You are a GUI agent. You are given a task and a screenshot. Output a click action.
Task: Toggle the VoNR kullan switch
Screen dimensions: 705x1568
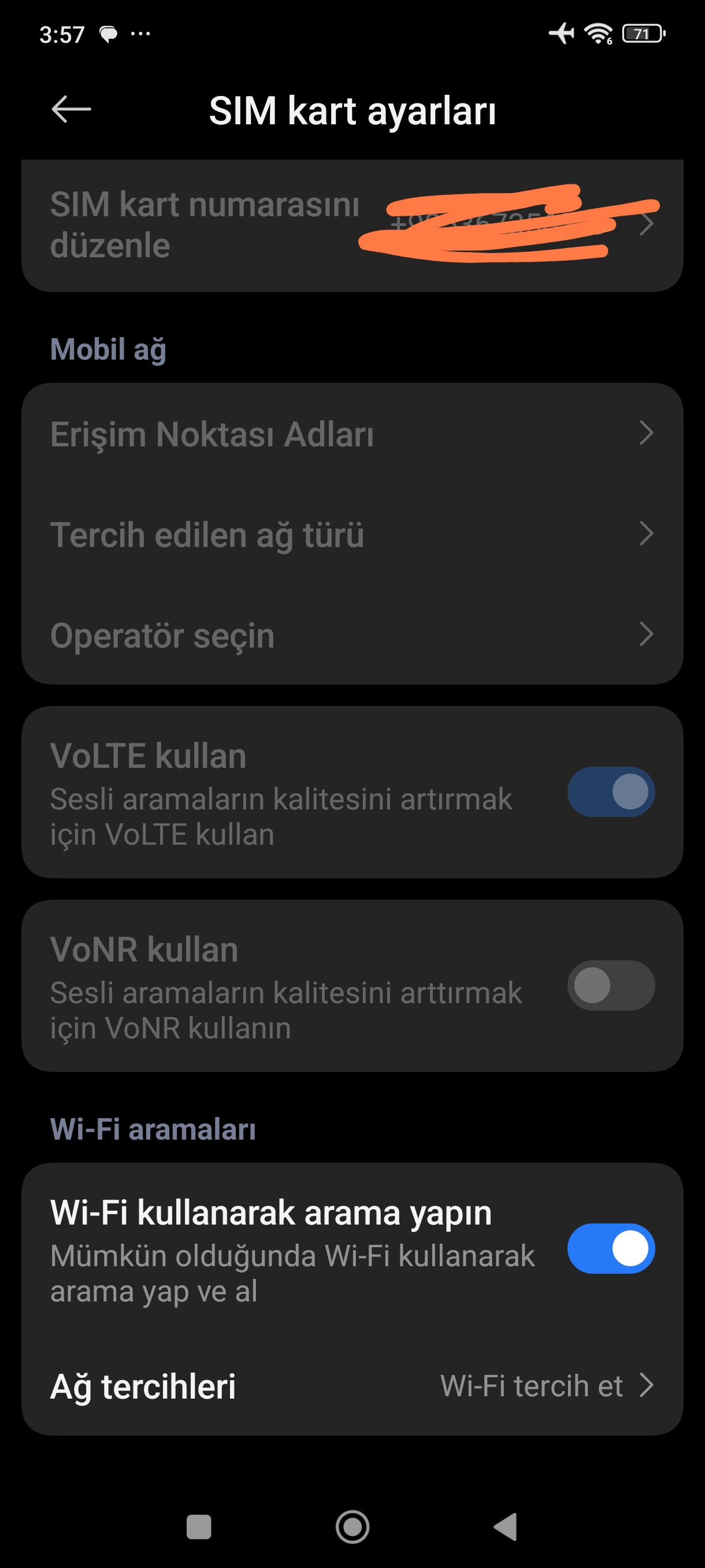pyautogui.click(x=611, y=985)
